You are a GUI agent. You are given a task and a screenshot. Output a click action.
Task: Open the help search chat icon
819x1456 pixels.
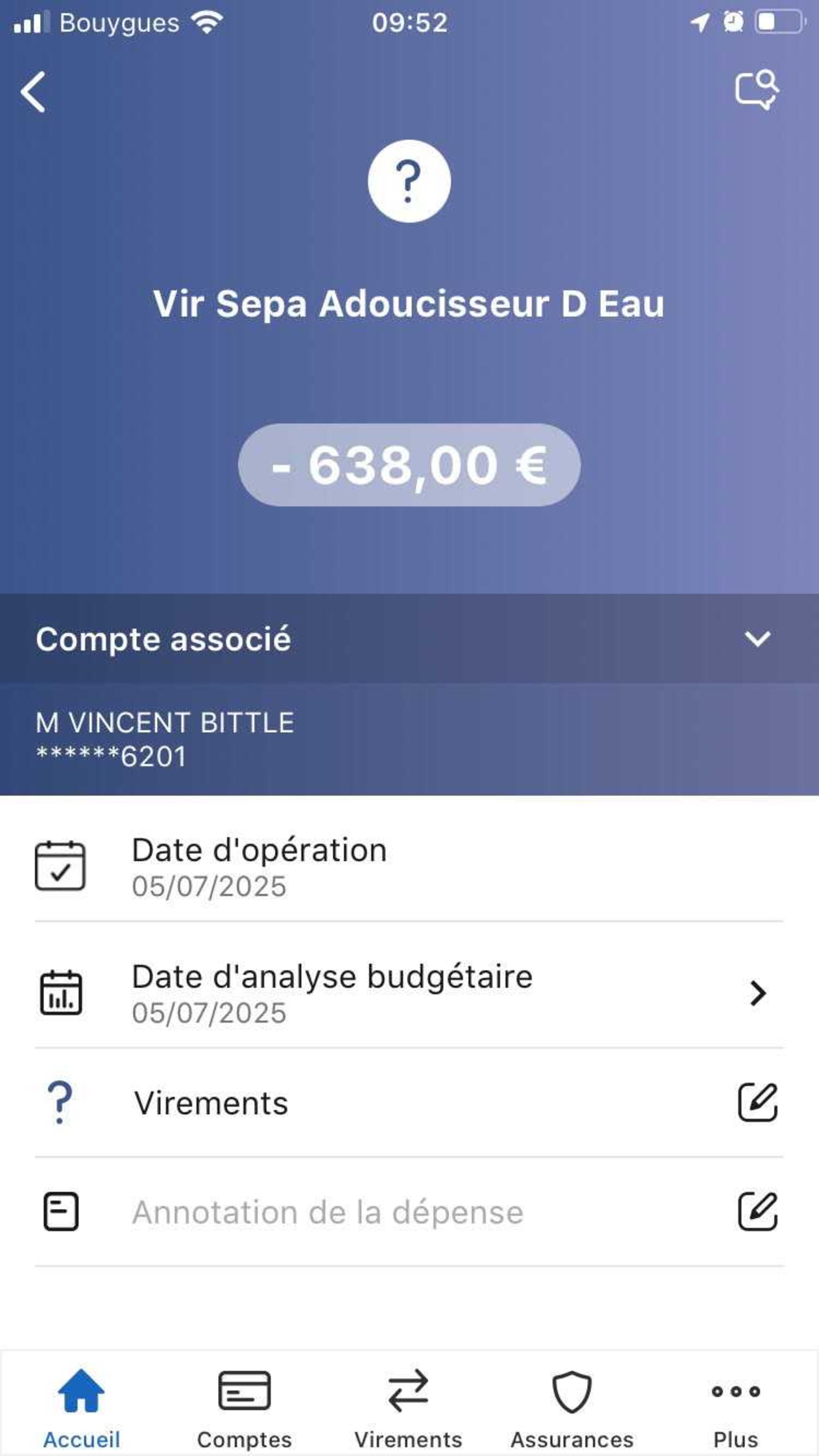756,90
